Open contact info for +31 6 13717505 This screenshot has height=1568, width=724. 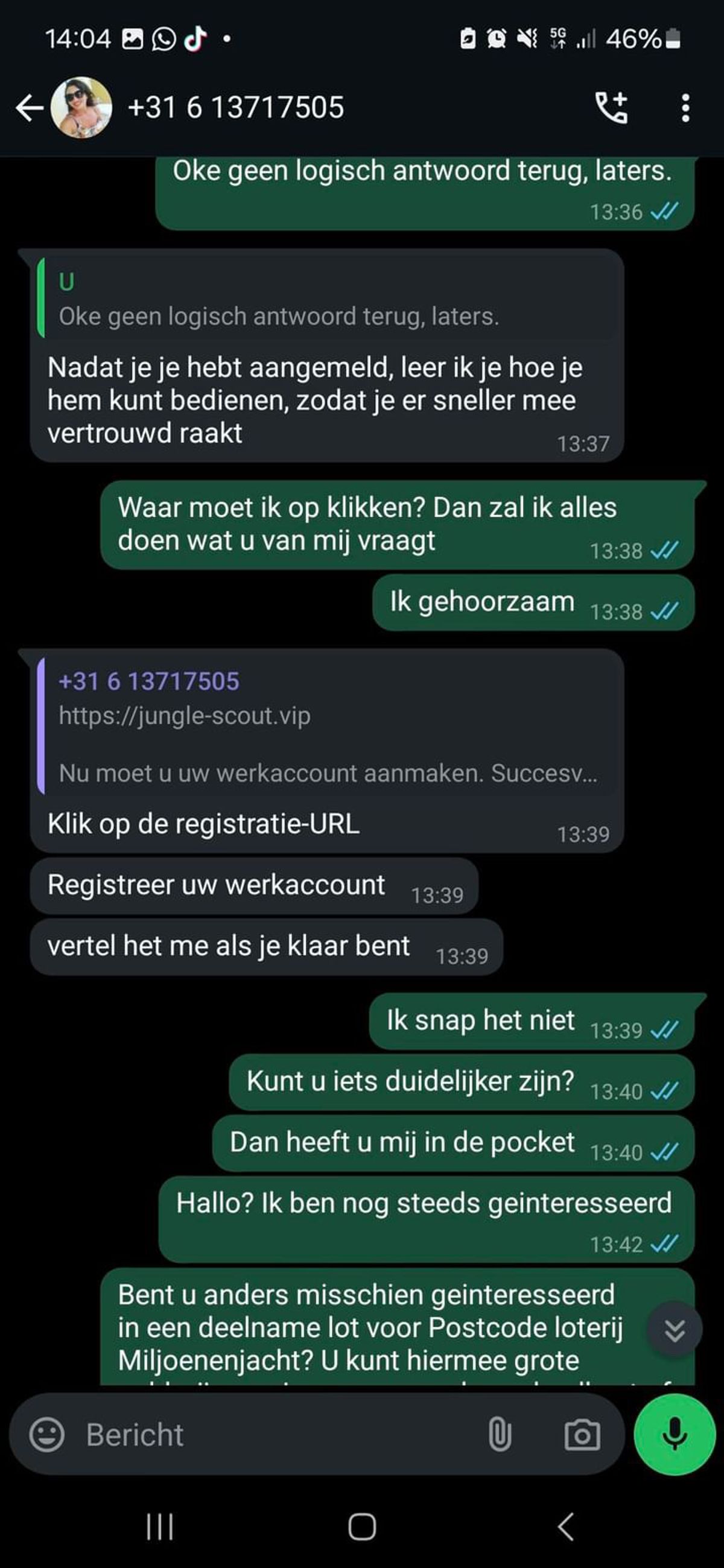(x=236, y=108)
